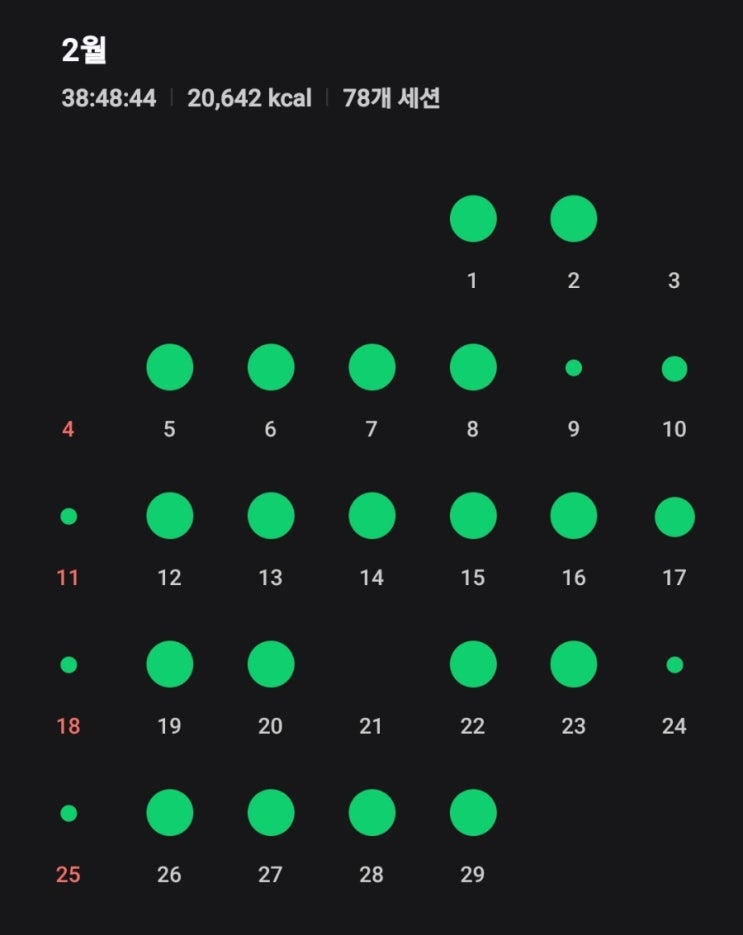
Task: View Sunday the 11th activity
Action: [68, 517]
